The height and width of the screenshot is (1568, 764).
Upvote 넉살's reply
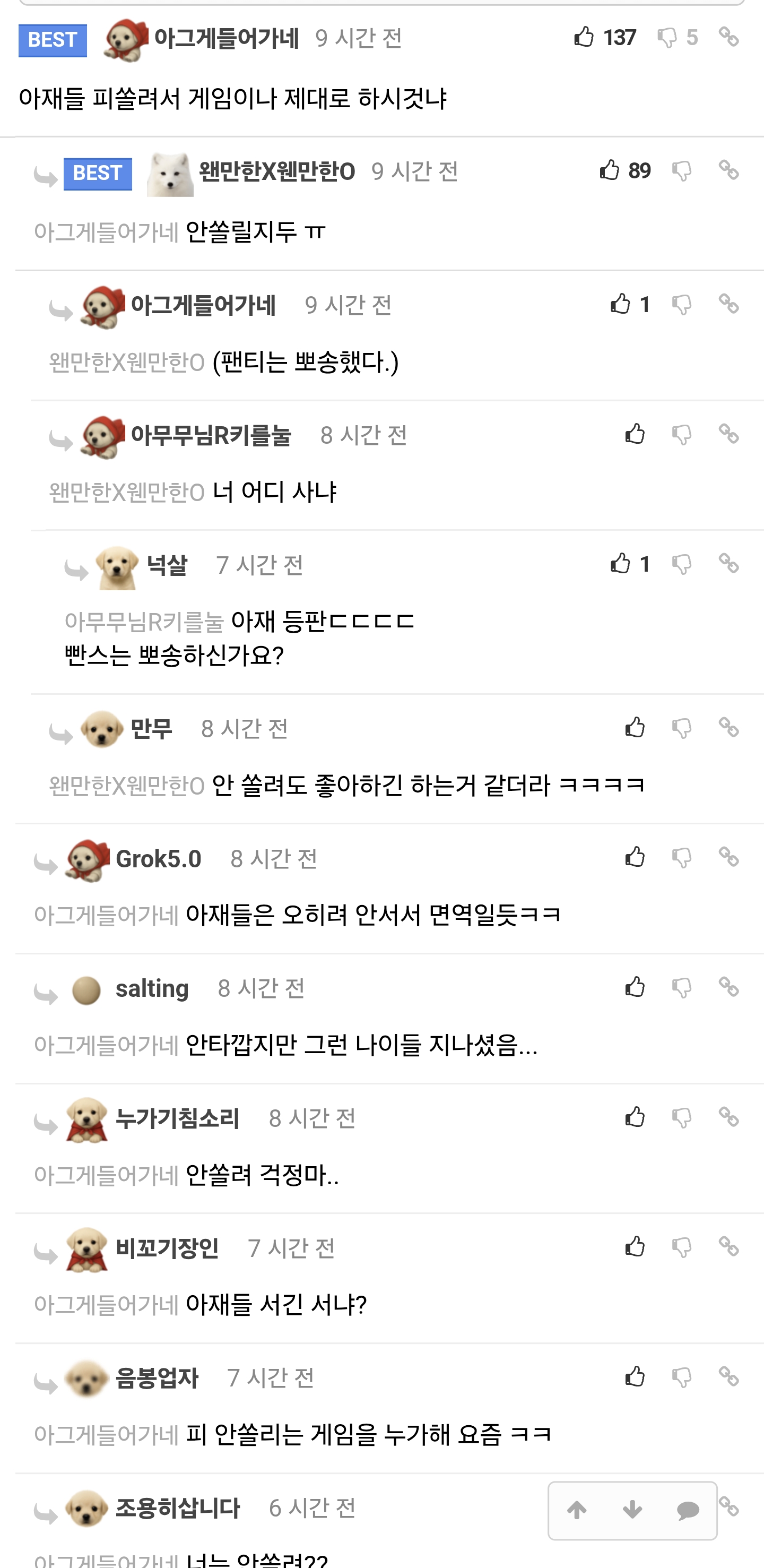coord(620,564)
